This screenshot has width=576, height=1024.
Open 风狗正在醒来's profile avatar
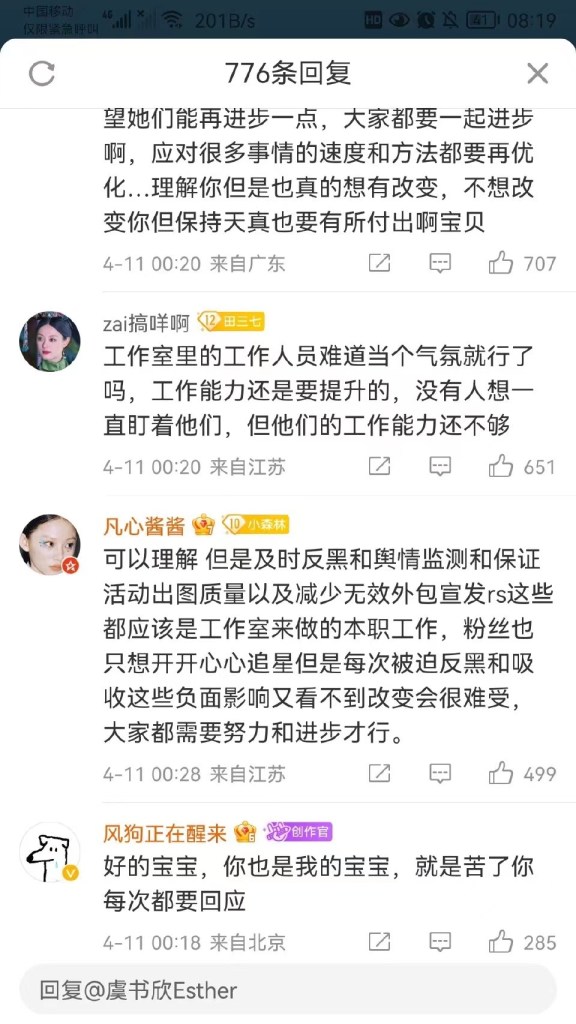[50, 852]
